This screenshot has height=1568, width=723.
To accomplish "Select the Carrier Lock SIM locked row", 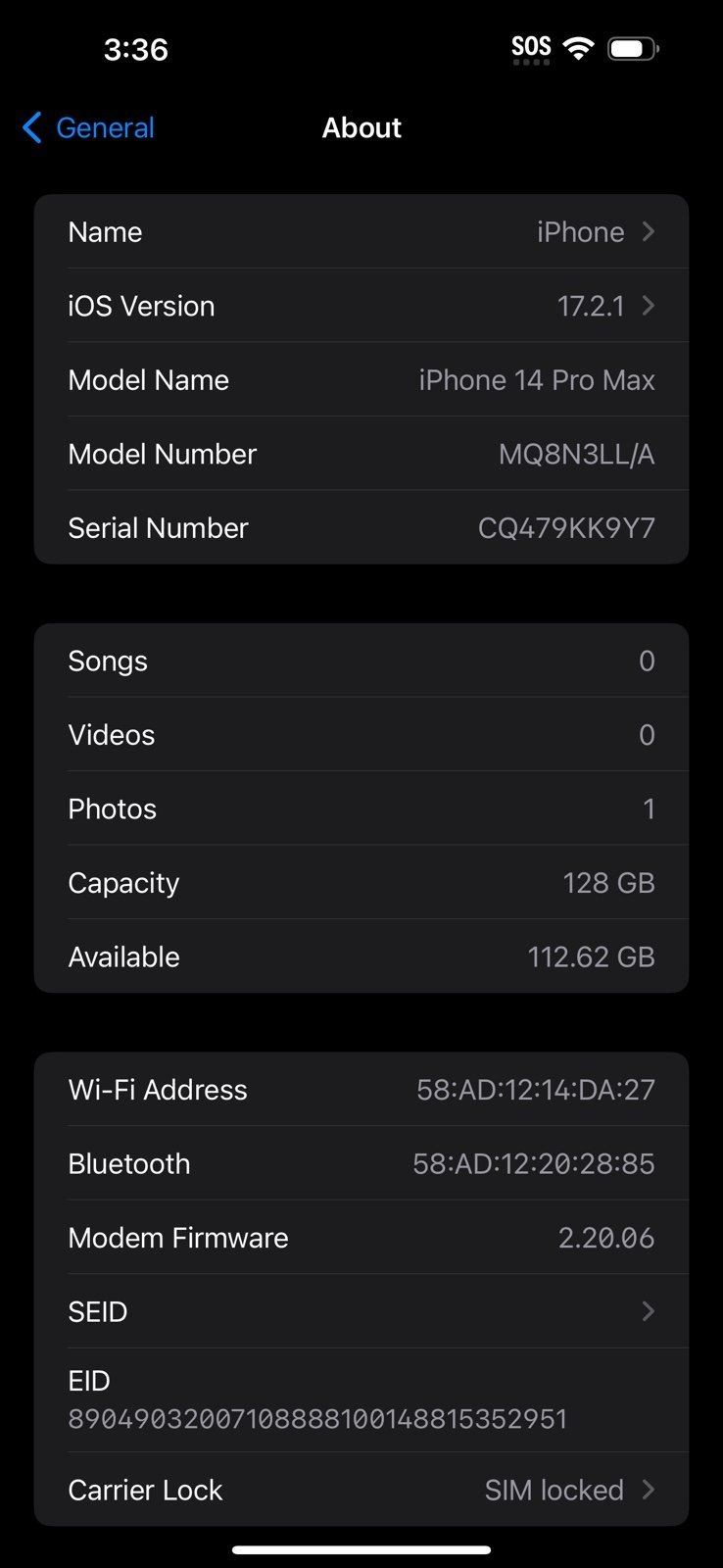I will [361, 1490].
